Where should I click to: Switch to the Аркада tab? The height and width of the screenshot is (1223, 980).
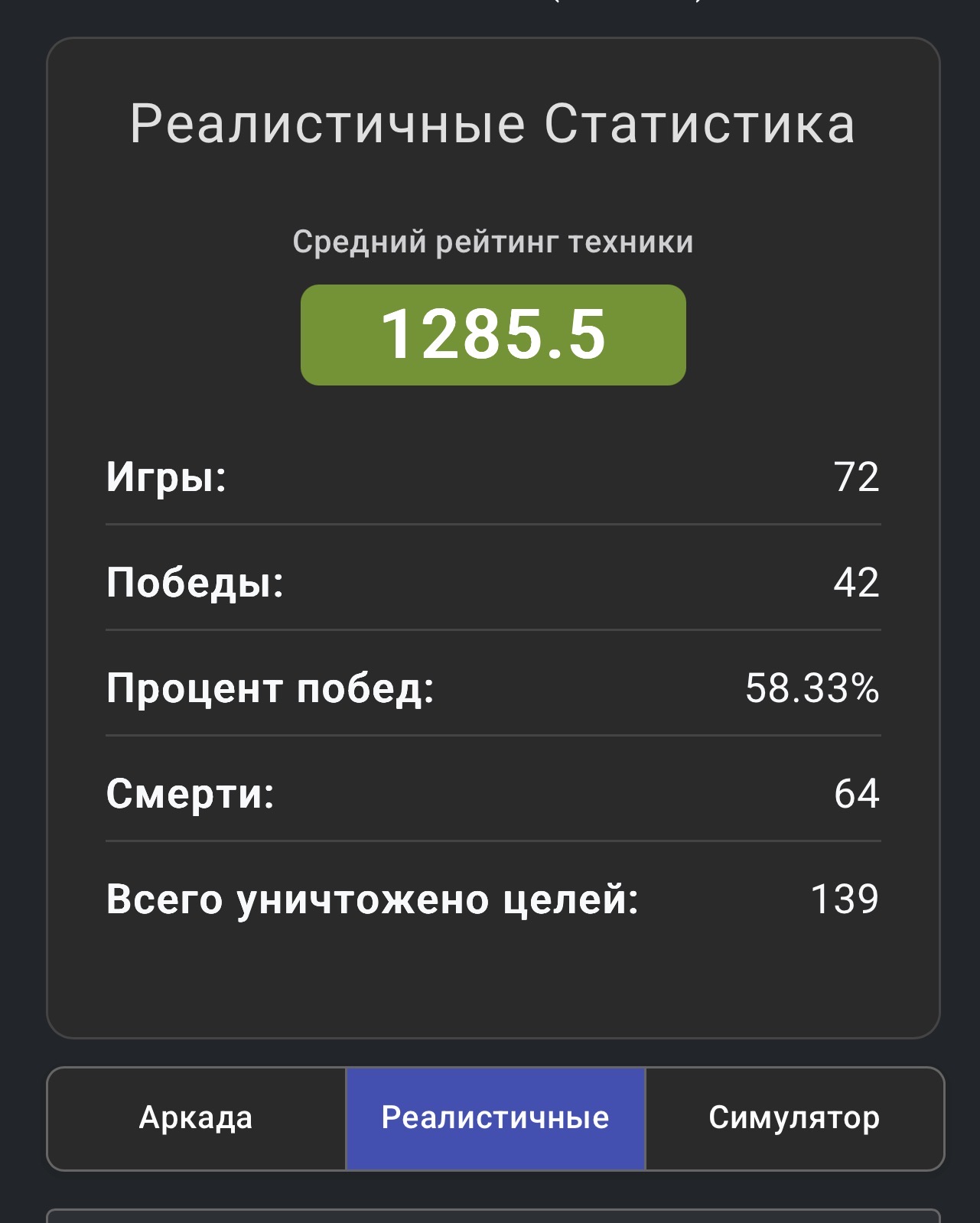(x=196, y=1118)
